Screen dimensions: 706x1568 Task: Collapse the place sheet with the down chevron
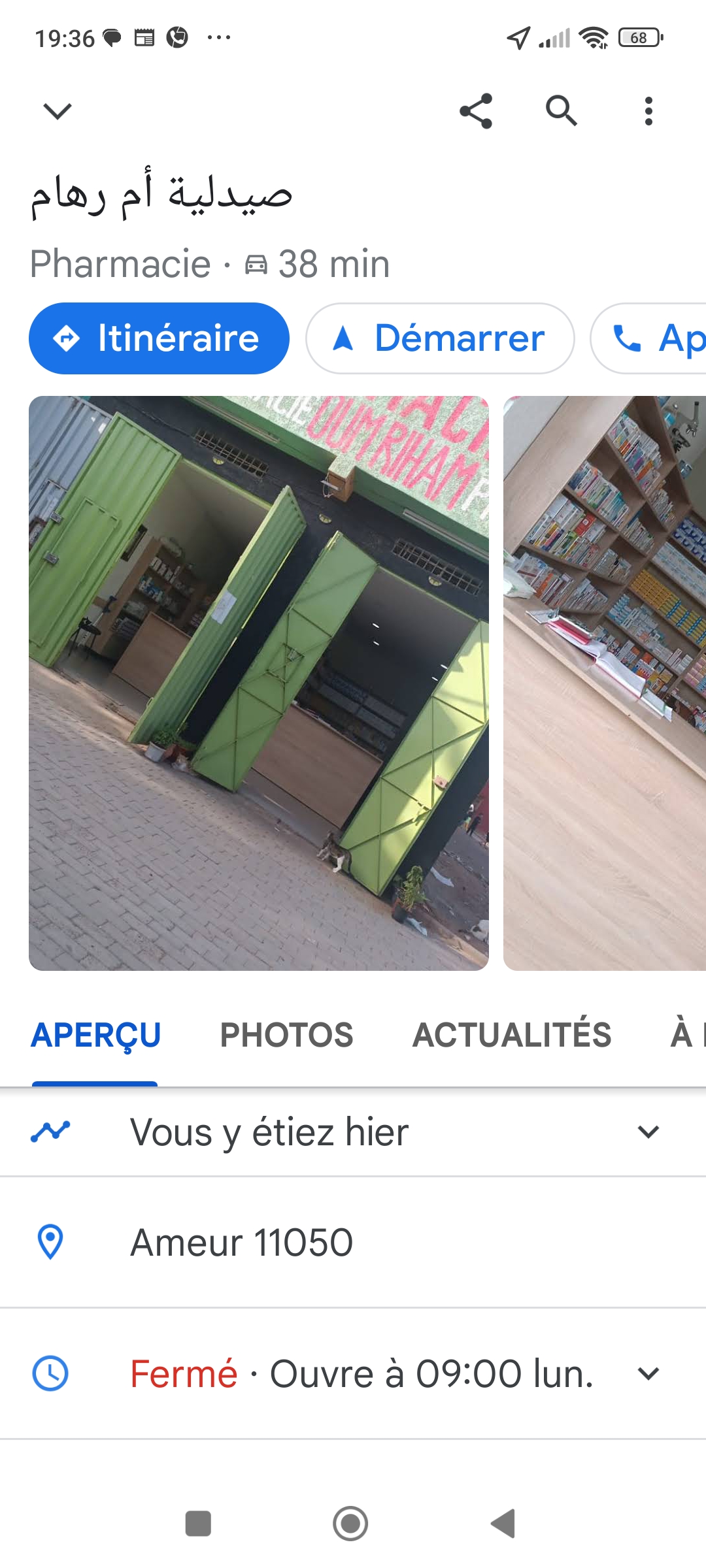tap(58, 111)
